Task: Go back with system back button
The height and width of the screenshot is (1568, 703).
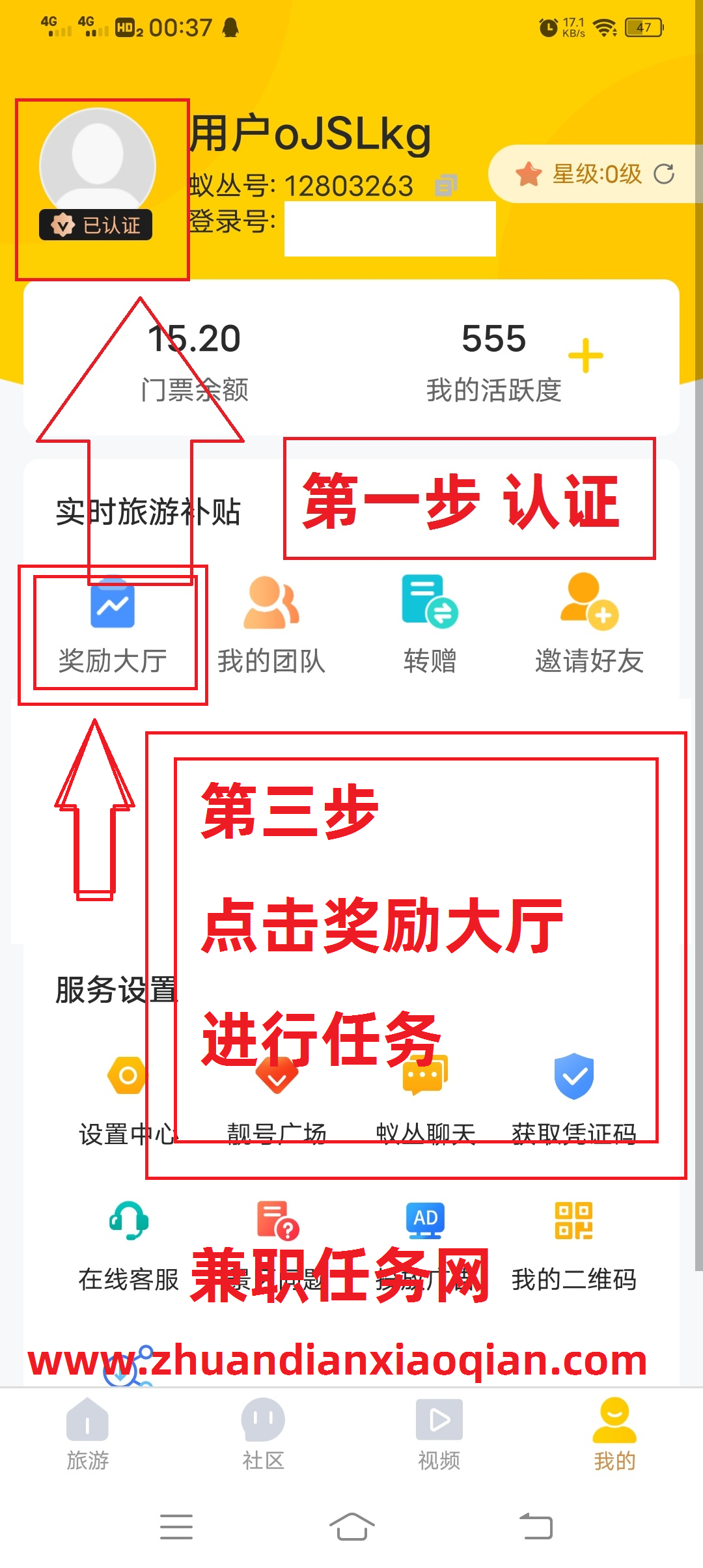Action: (x=536, y=1526)
